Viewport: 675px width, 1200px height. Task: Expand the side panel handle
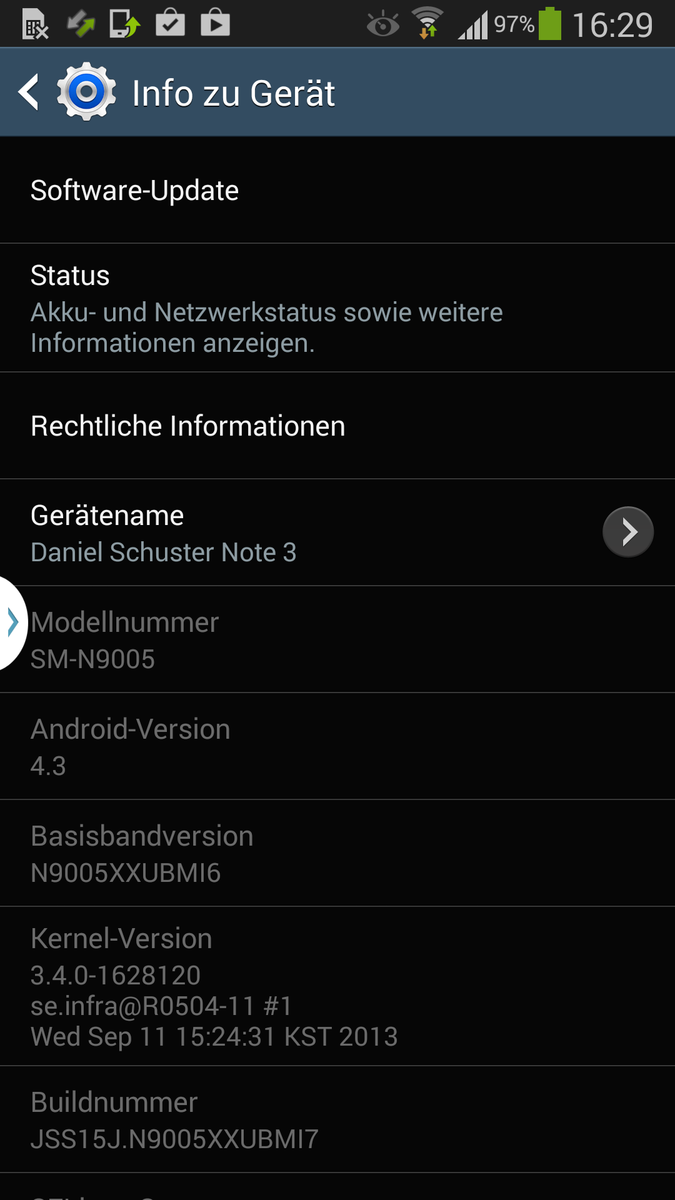pos(12,622)
